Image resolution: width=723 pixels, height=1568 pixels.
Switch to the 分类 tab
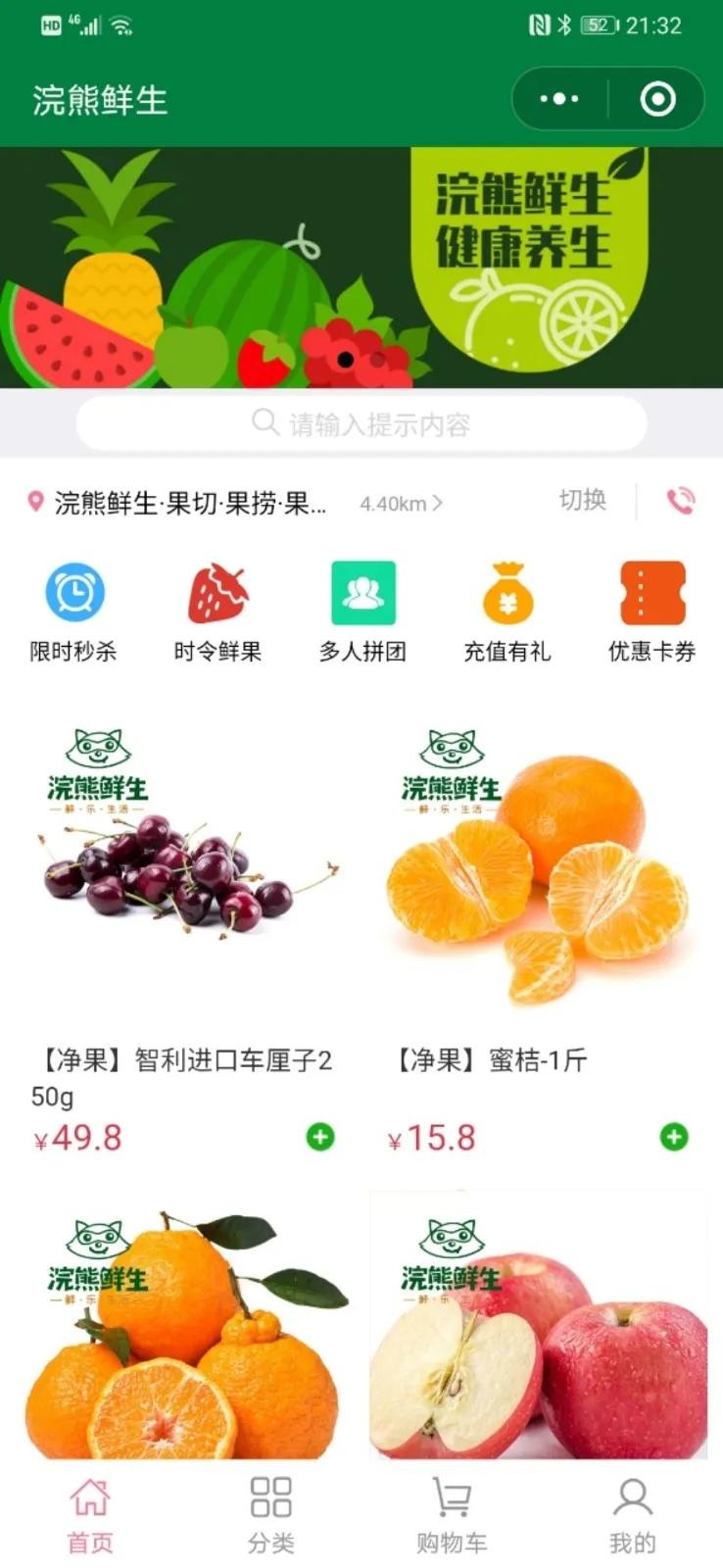click(271, 1515)
